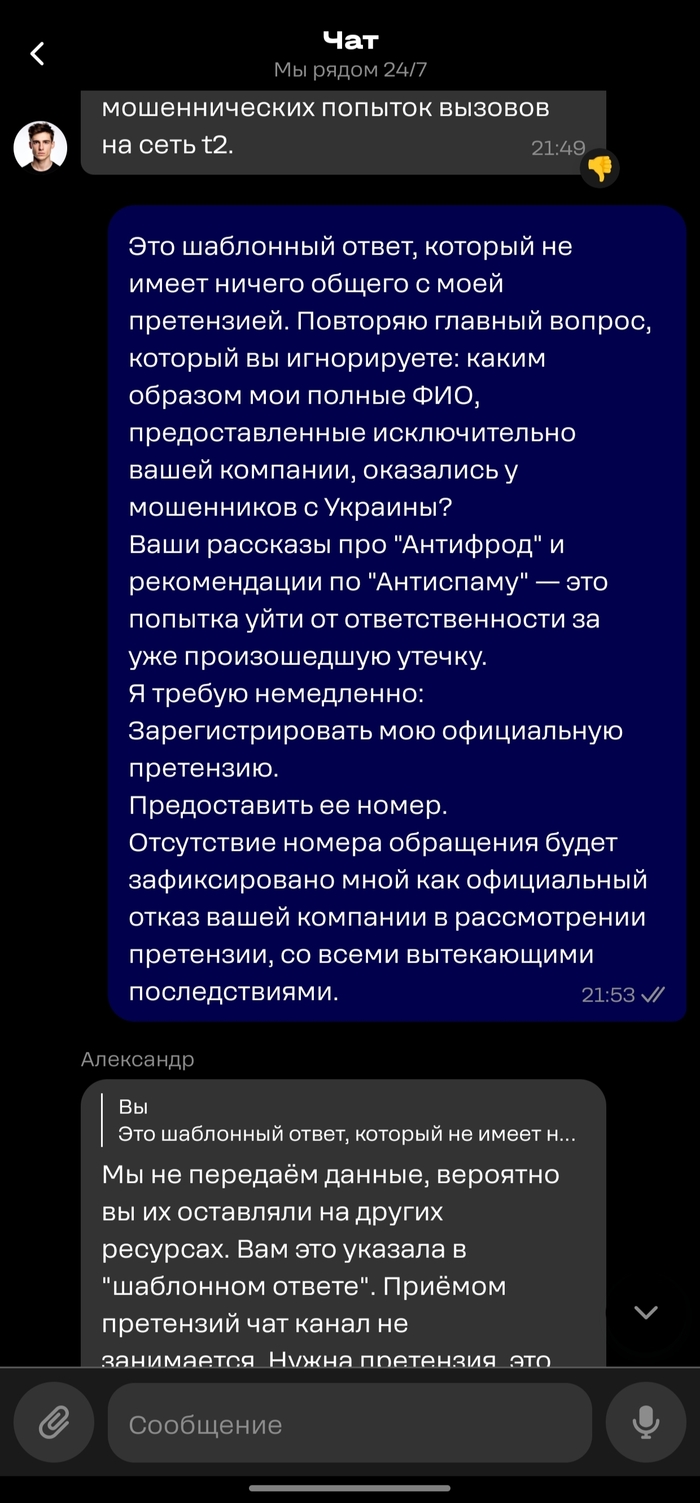Open the attach file paperclip
This screenshot has width=700, height=1503.
54,1423
